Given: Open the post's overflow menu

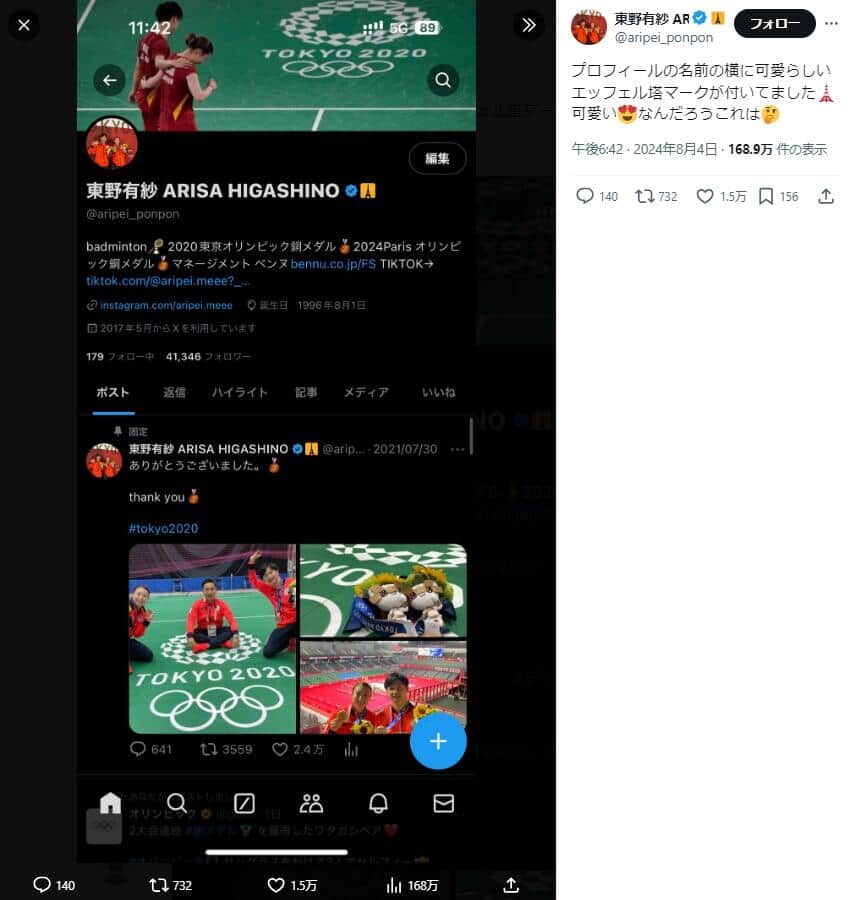Looking at the screenshot, I should coord(831,23).
